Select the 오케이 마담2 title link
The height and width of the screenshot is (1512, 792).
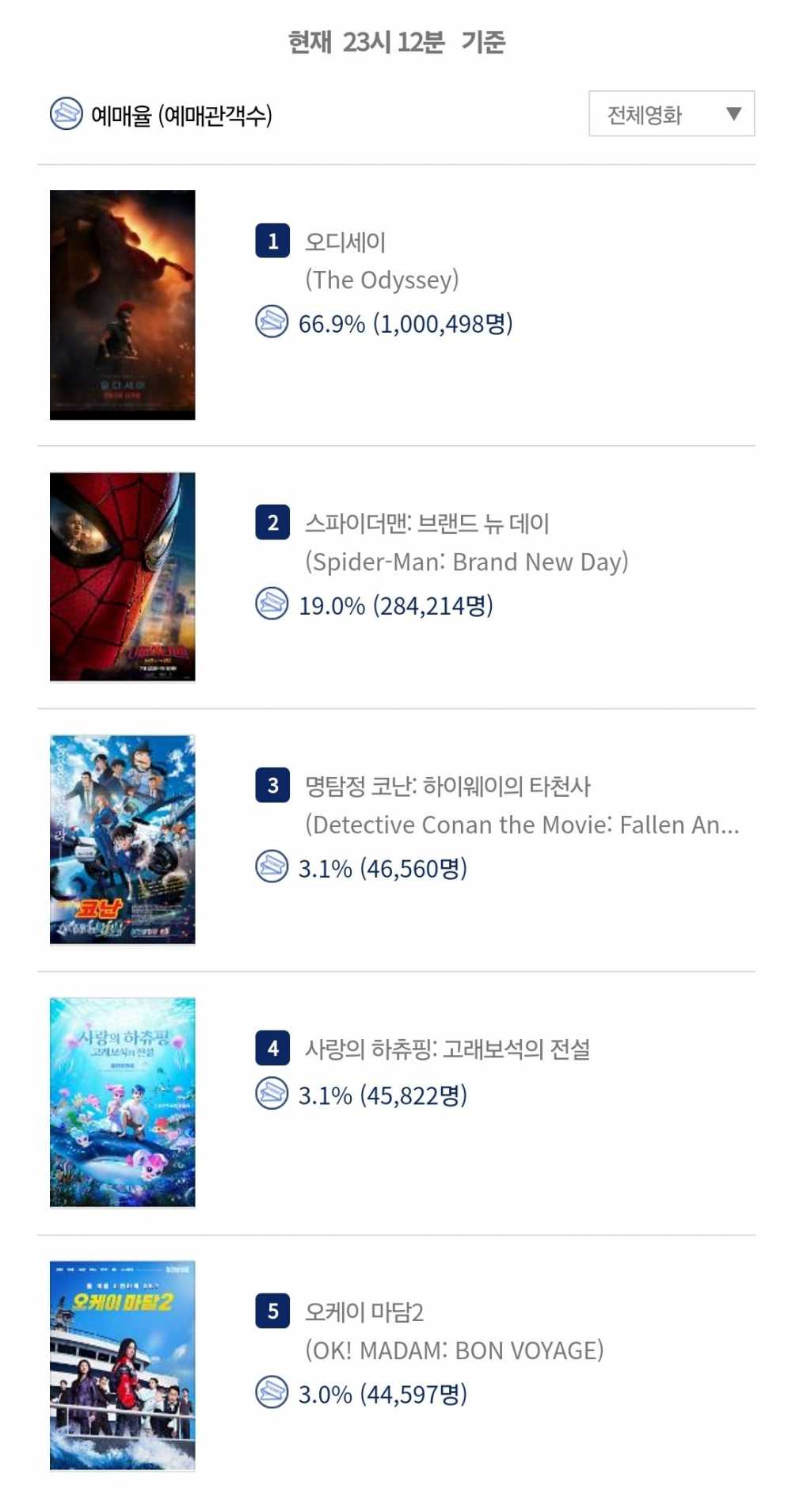pos(364,1312)
